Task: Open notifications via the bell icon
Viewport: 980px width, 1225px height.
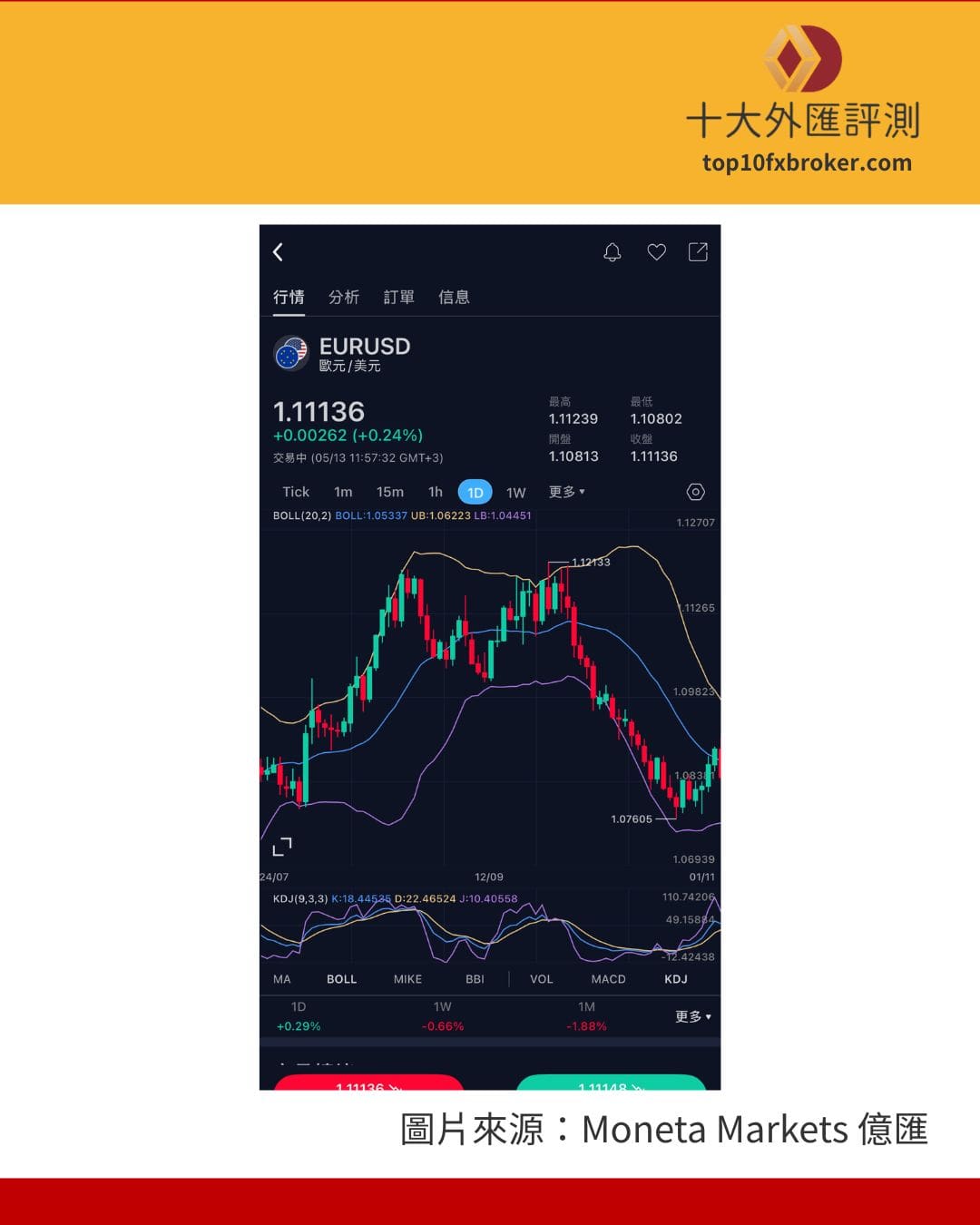Action: coord(612,251)
